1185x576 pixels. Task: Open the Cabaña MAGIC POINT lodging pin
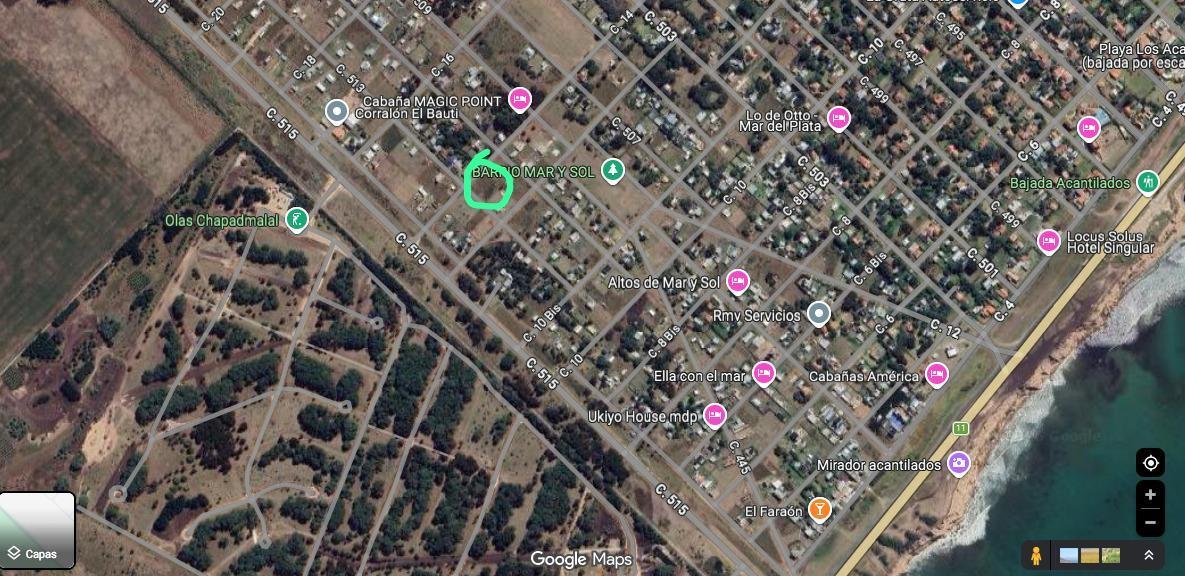tap(519, 99)
